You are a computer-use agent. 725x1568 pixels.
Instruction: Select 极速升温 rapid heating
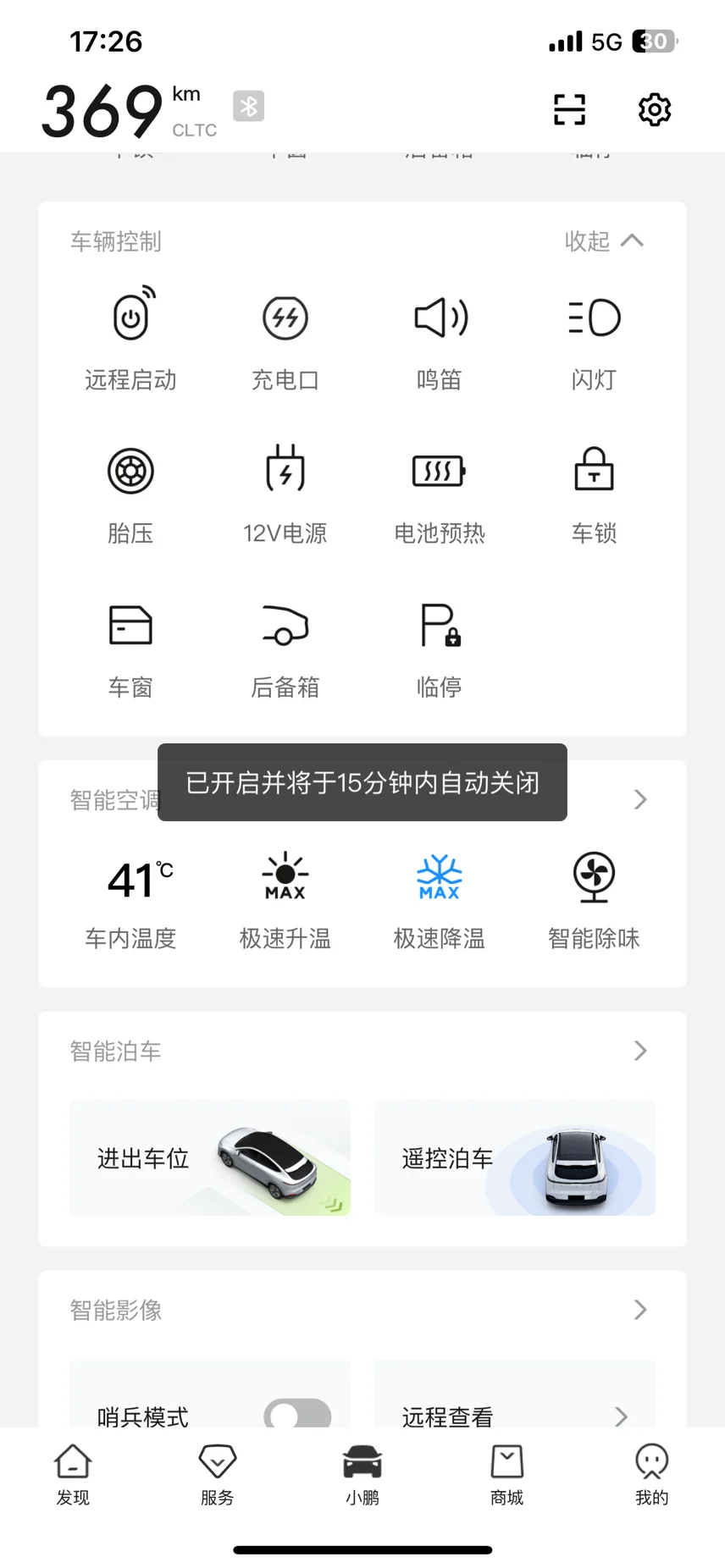[285, 897]
